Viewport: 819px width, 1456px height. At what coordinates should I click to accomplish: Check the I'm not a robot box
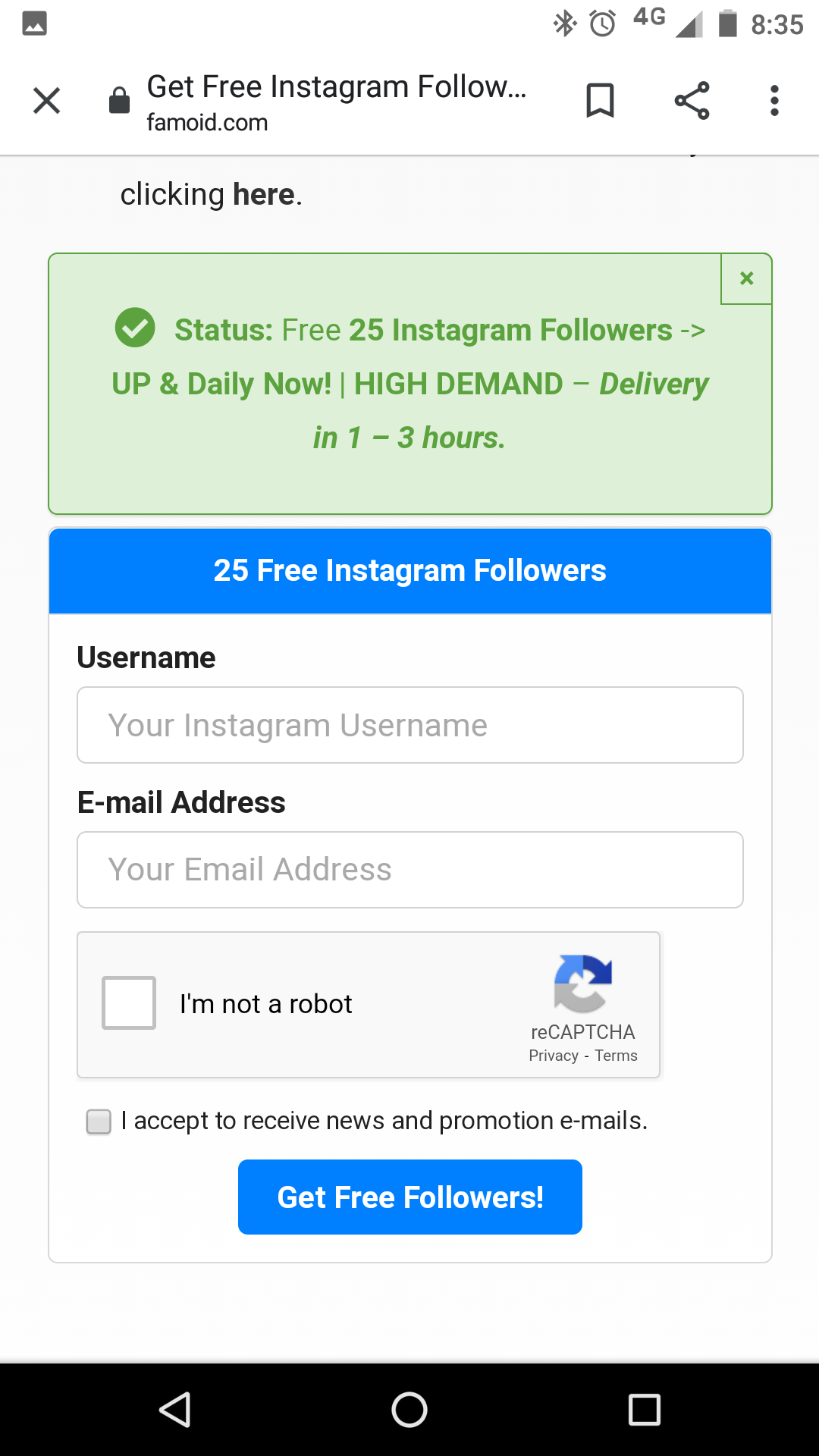129,1003
